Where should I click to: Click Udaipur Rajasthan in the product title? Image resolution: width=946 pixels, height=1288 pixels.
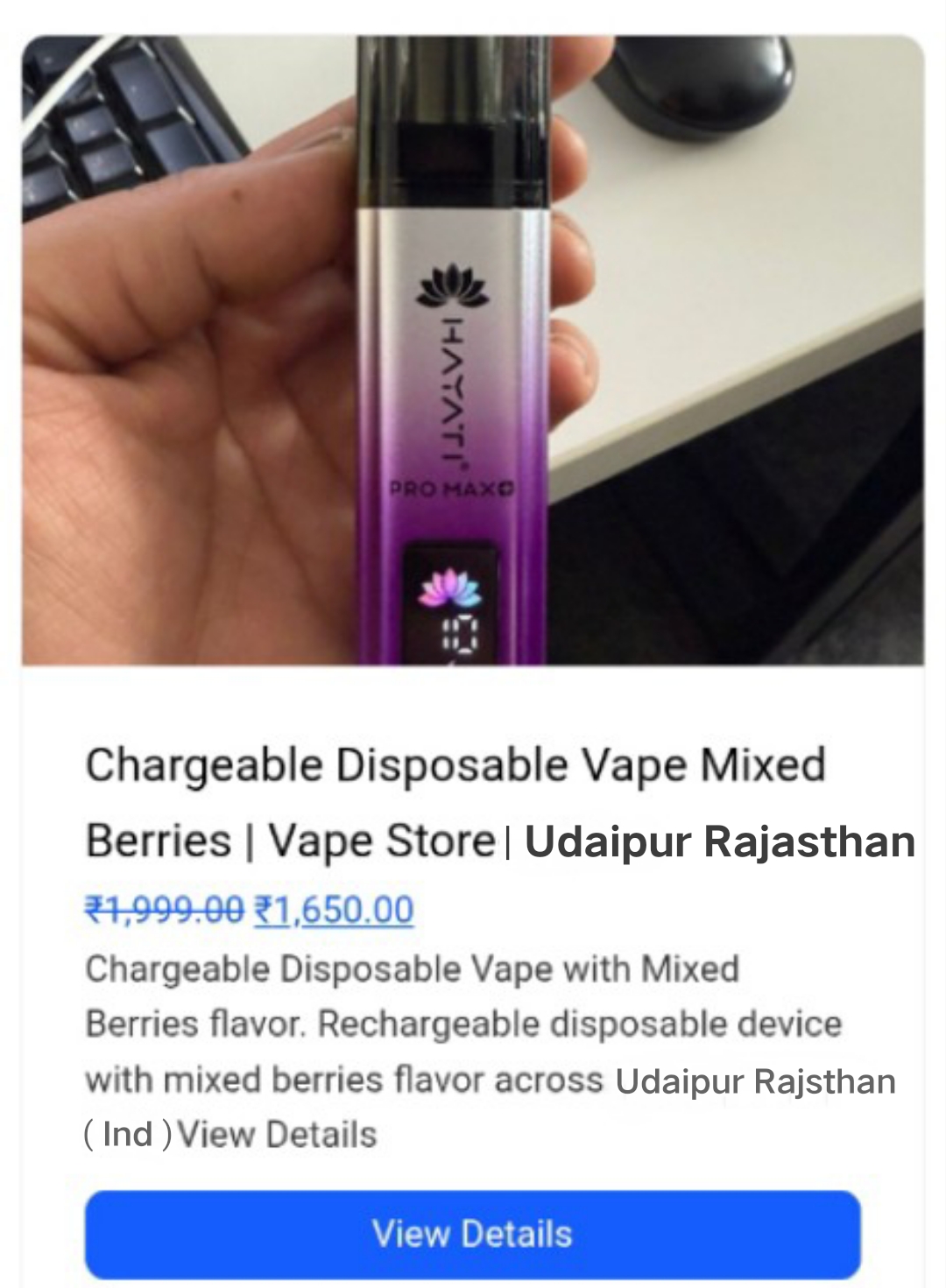click(720, 842)
